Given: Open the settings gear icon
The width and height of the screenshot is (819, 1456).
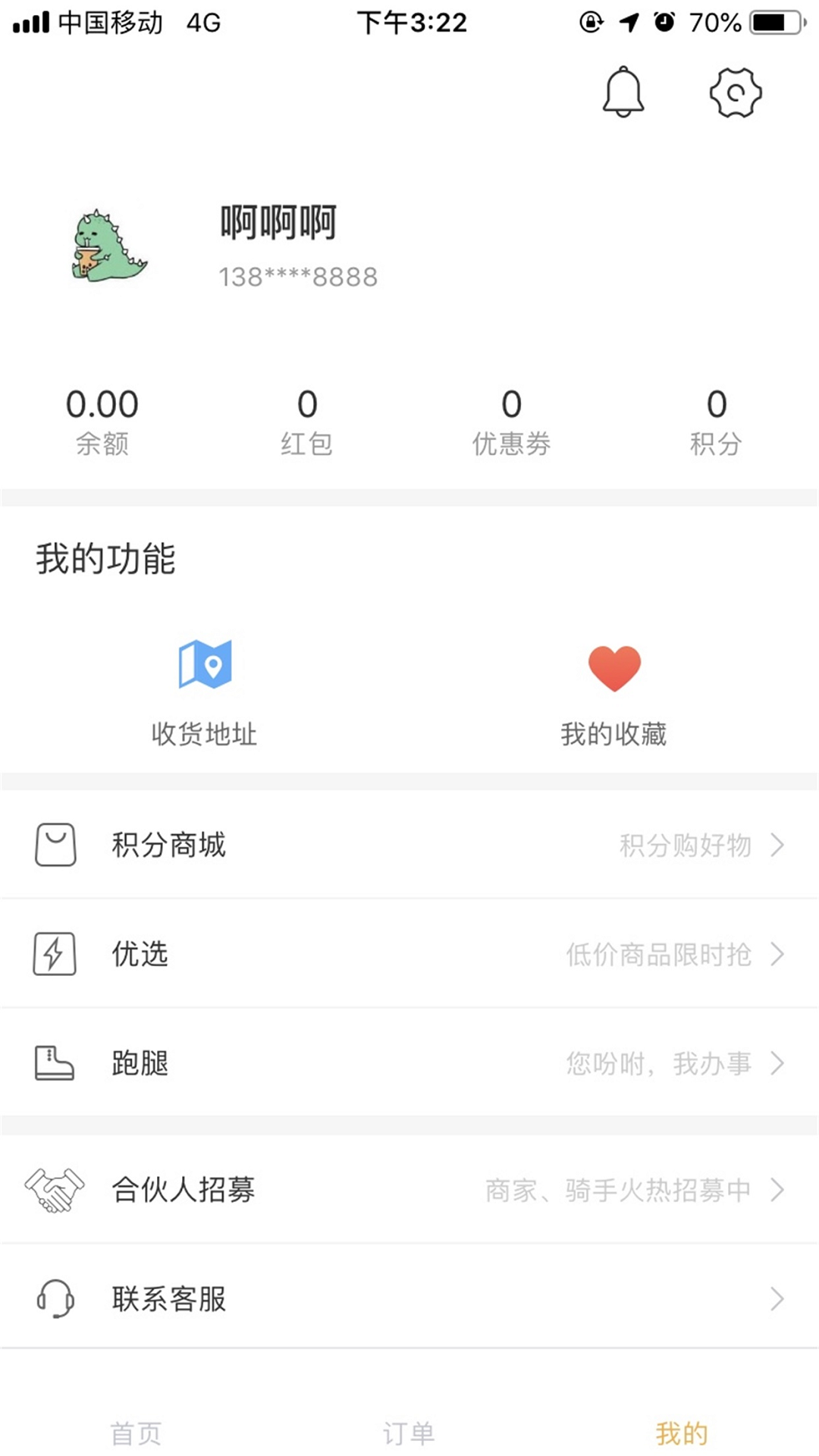Looking at the screenshot, I should pos(734,93).
